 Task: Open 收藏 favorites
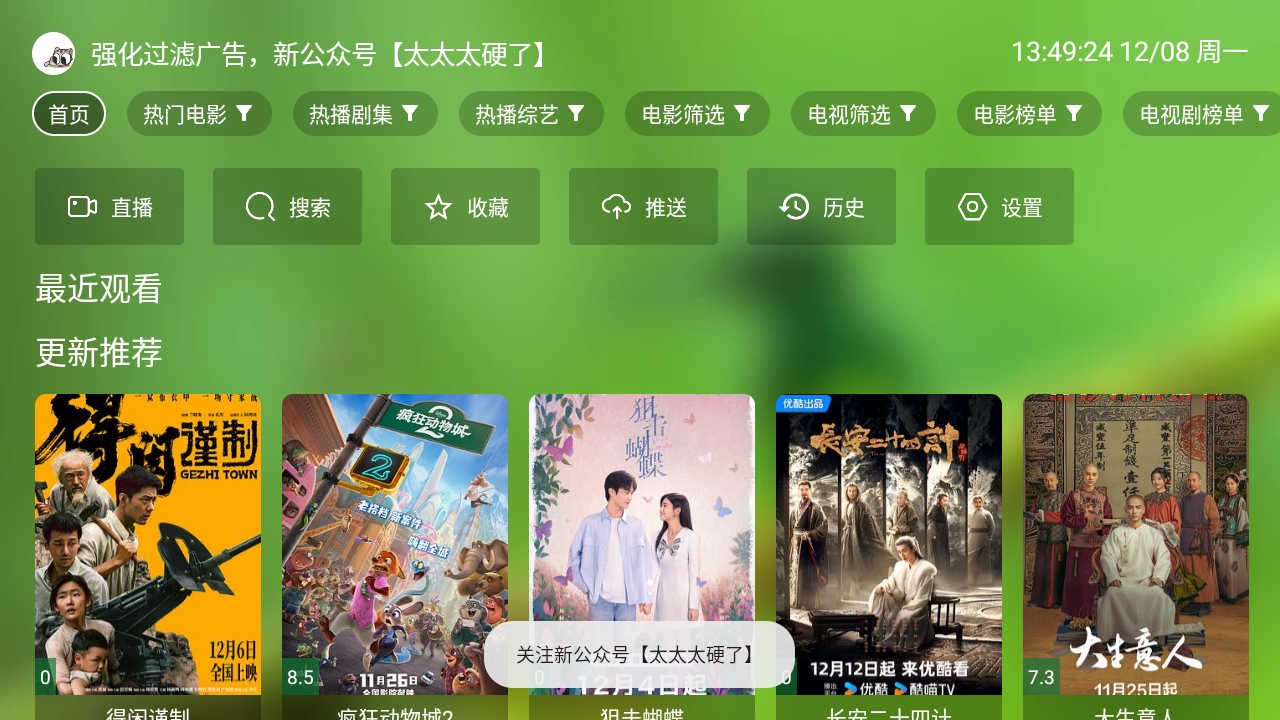(465, 207)
